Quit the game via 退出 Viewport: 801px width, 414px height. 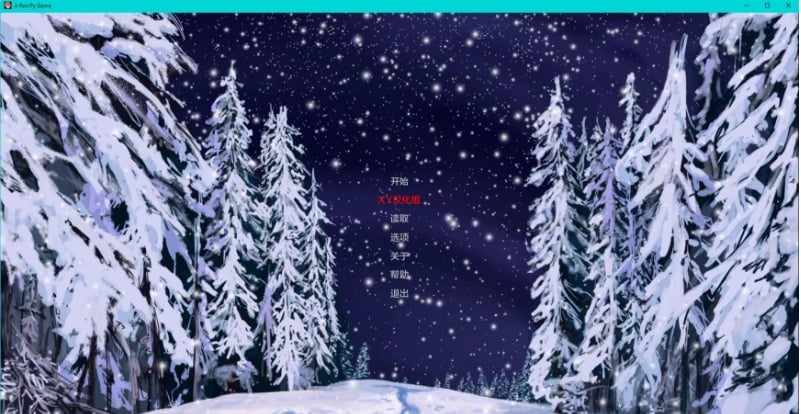tap(399, 293)
